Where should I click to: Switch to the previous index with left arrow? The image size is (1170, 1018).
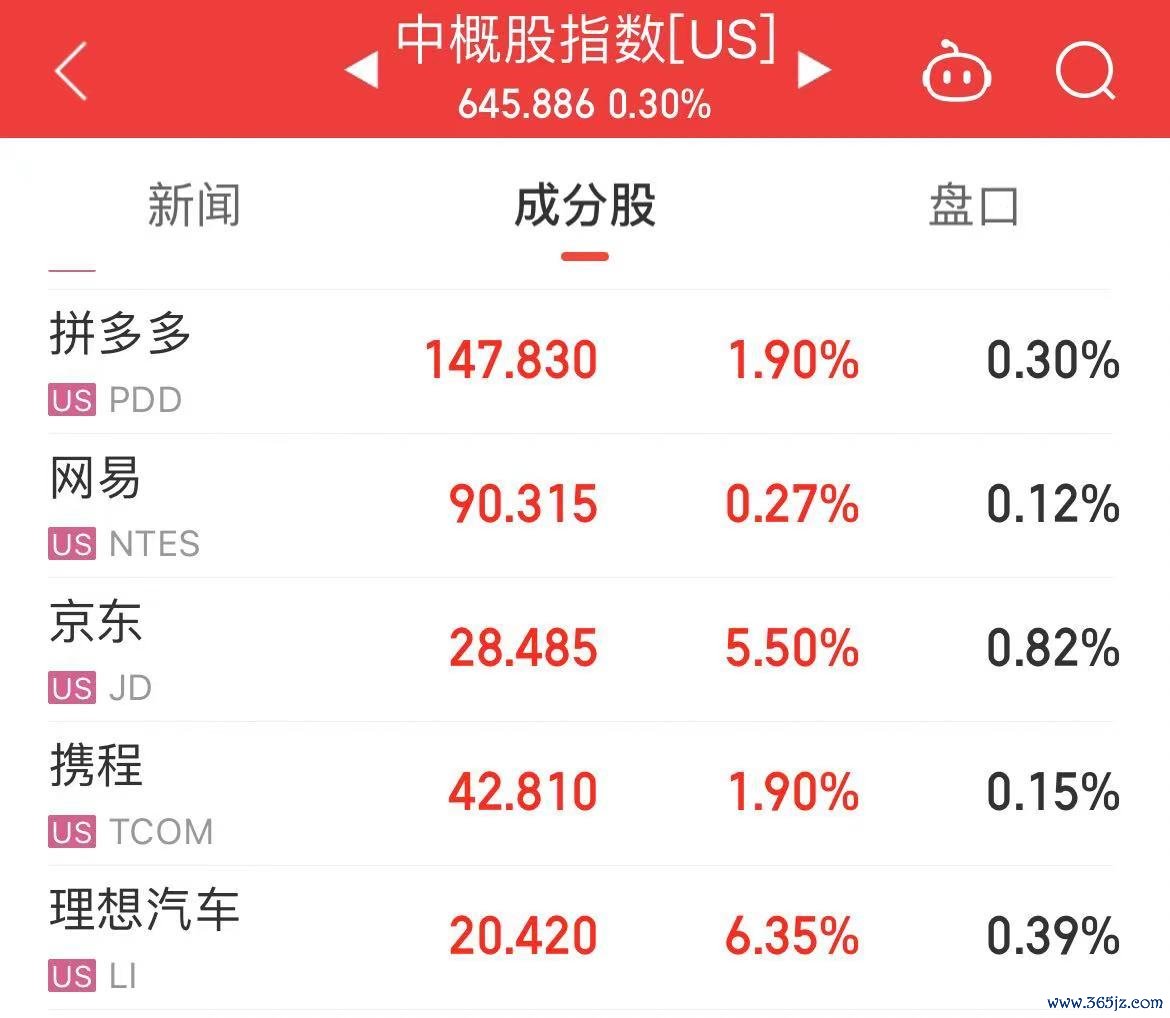pyautogui.click(x=361, y=71)
